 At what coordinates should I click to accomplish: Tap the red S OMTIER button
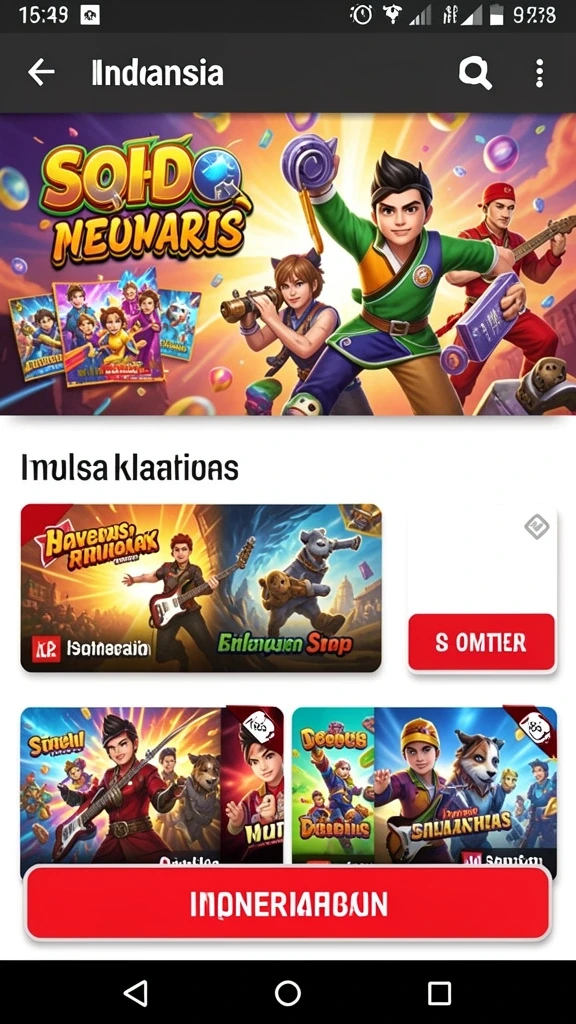tap(481, 643)
